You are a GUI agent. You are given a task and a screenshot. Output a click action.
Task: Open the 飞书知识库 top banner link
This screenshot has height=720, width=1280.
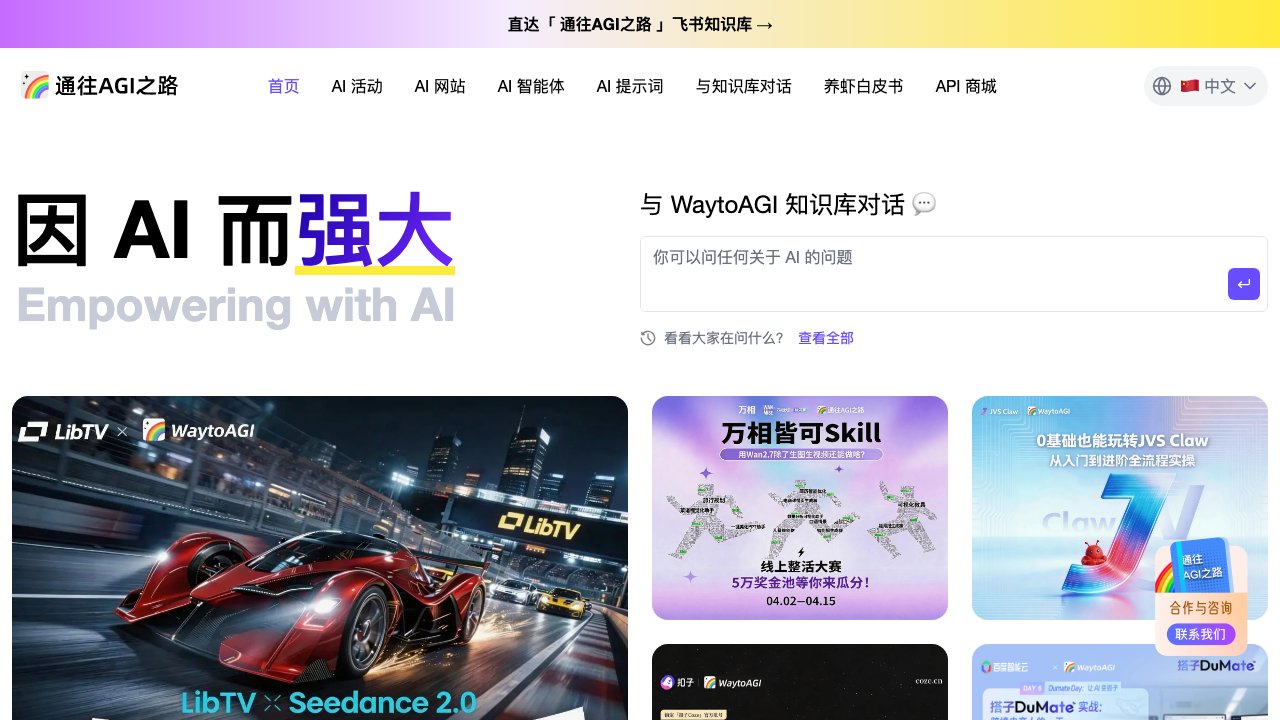coord(640,24)
